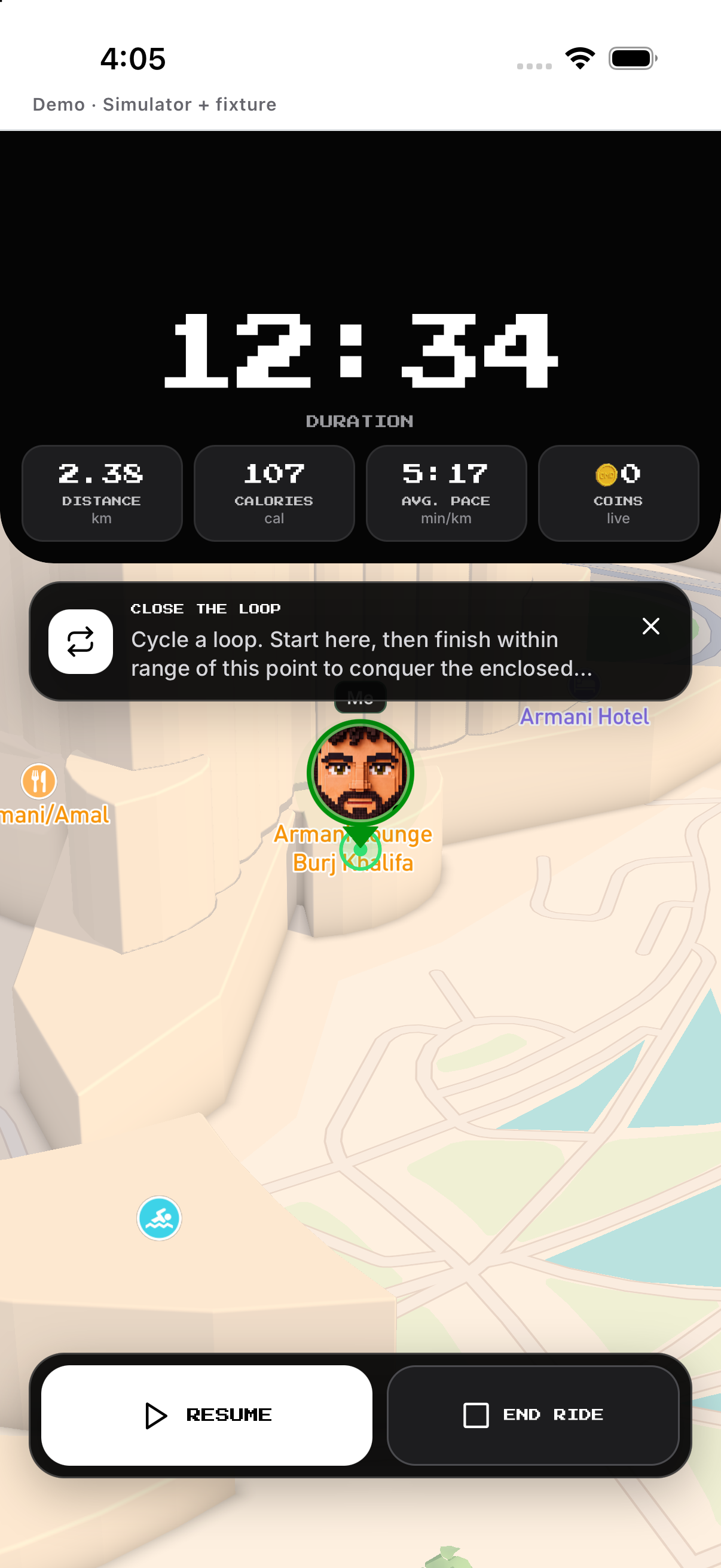Dismiss the Close the Loop banner

click(x=650, y=626)
